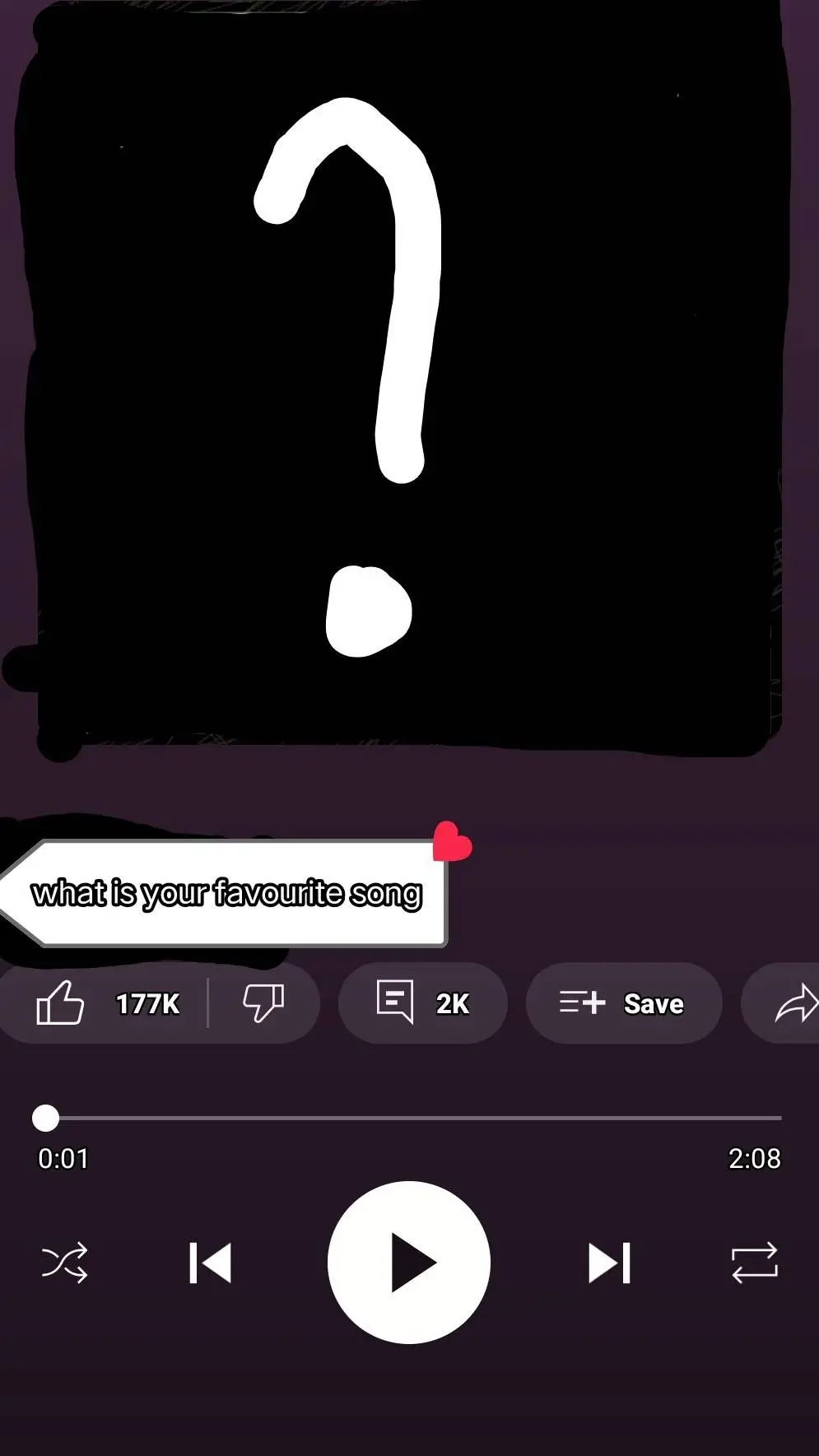The image size is (819, 1456).
Task: Skip to the next track
Action: pyautogui.click(x=609, y=1263)
